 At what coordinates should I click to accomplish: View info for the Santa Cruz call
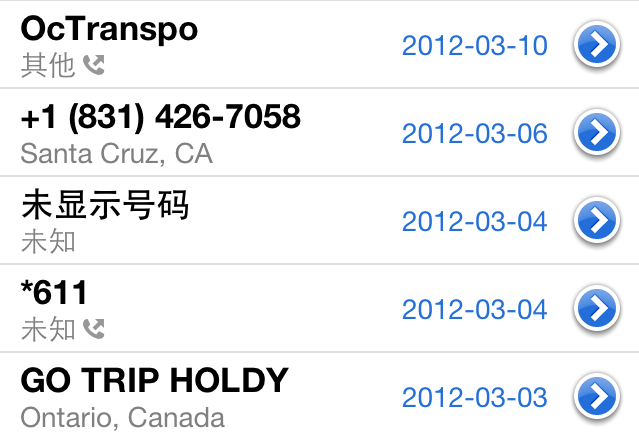click(596, 133)
